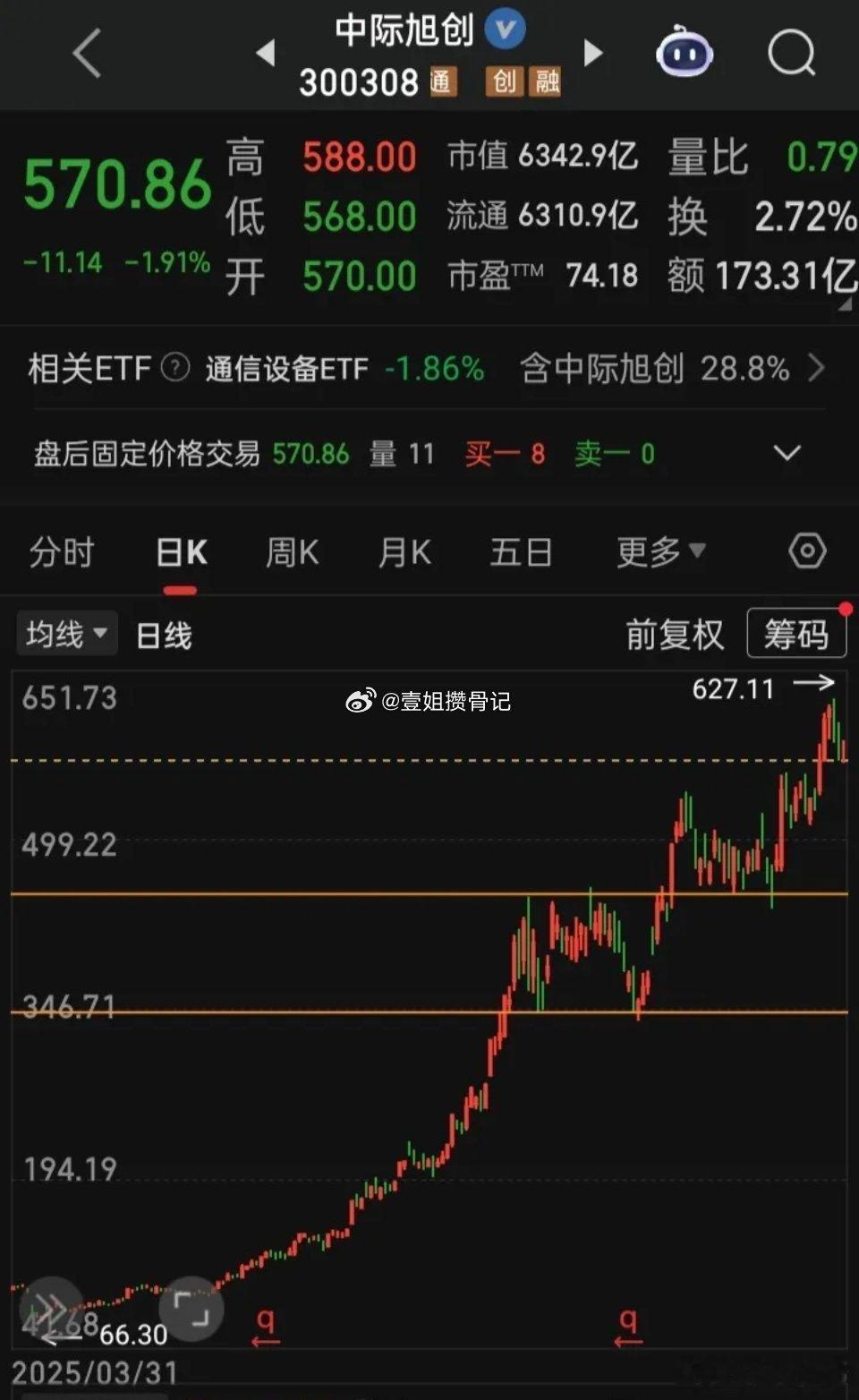This screenshot has height=1400, width=859.
Task: Switch to next stock with right arrow
Action: (592, 54)
